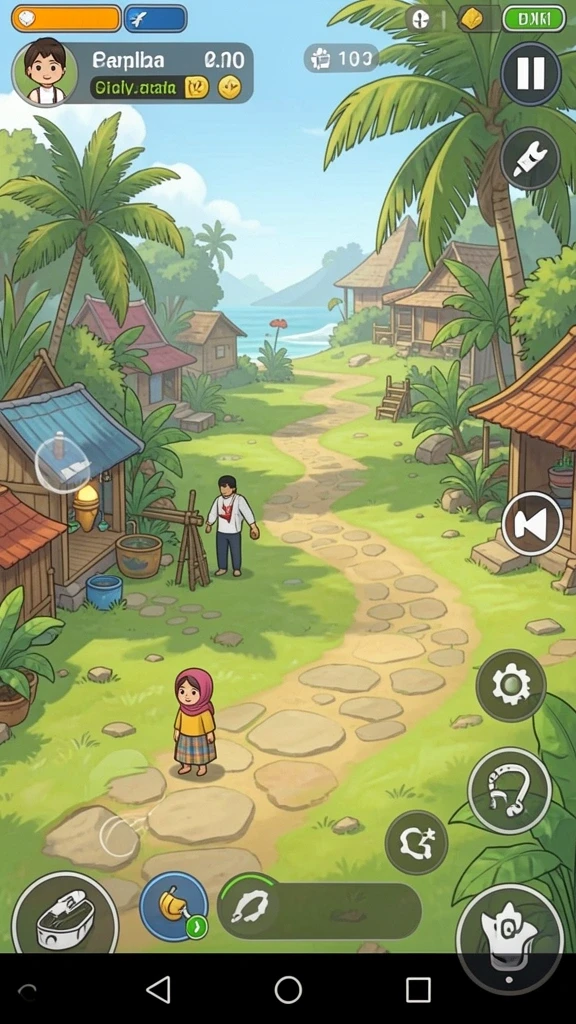Tap the horseshoe-shaped round button
Image resolution: width=576 pixels, height=1024 pixels.
click(509, 791)
